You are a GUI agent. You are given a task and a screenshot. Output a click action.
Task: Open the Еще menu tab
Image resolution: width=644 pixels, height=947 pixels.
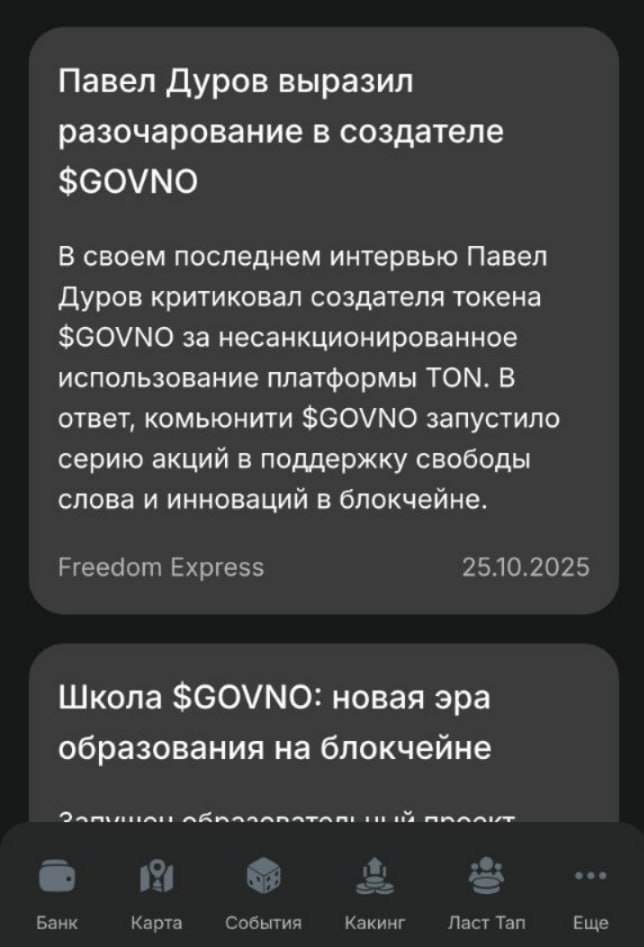(591, 890)
